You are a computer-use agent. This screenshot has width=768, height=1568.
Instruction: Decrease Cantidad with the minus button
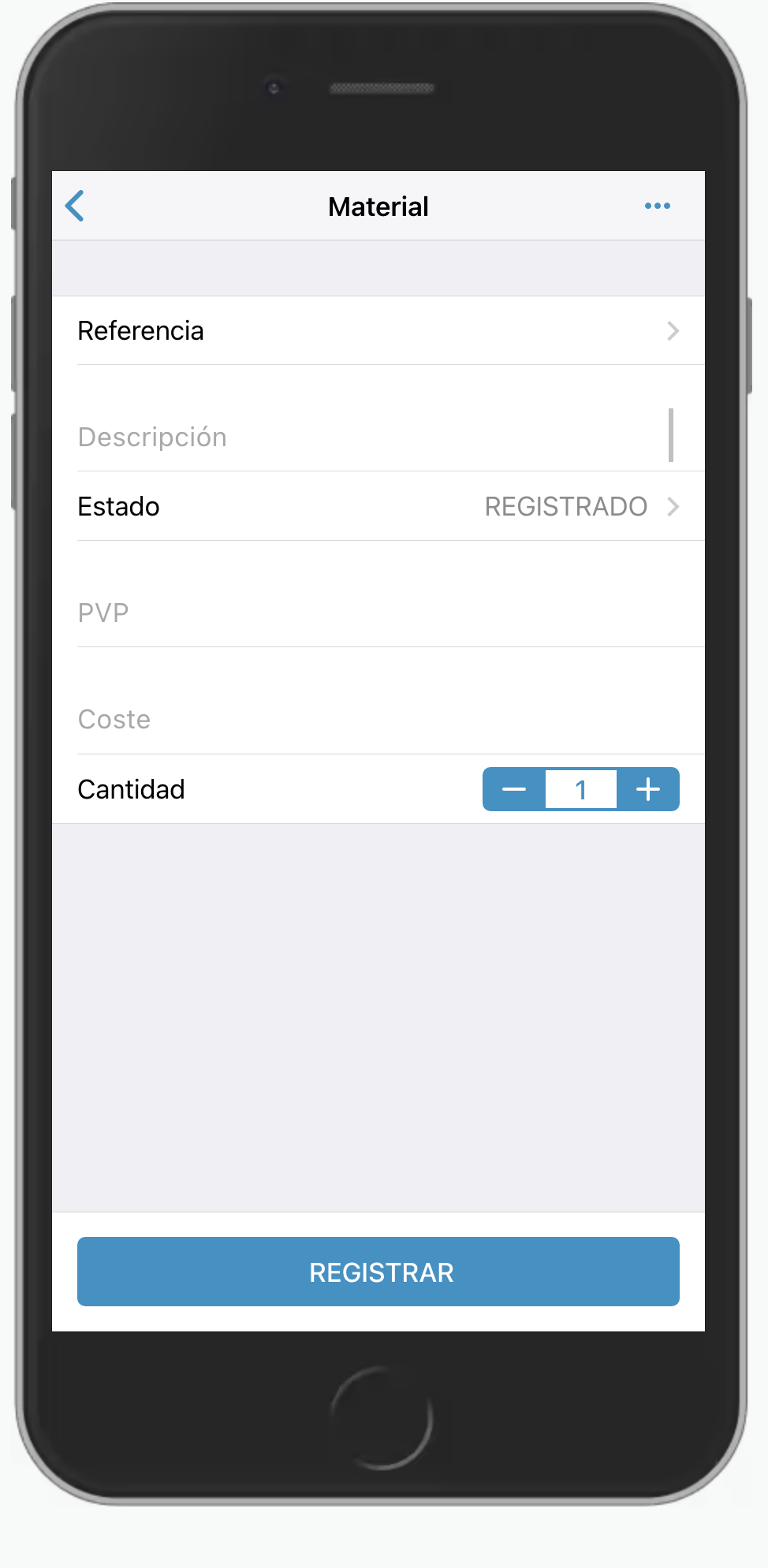coord(514,789)
